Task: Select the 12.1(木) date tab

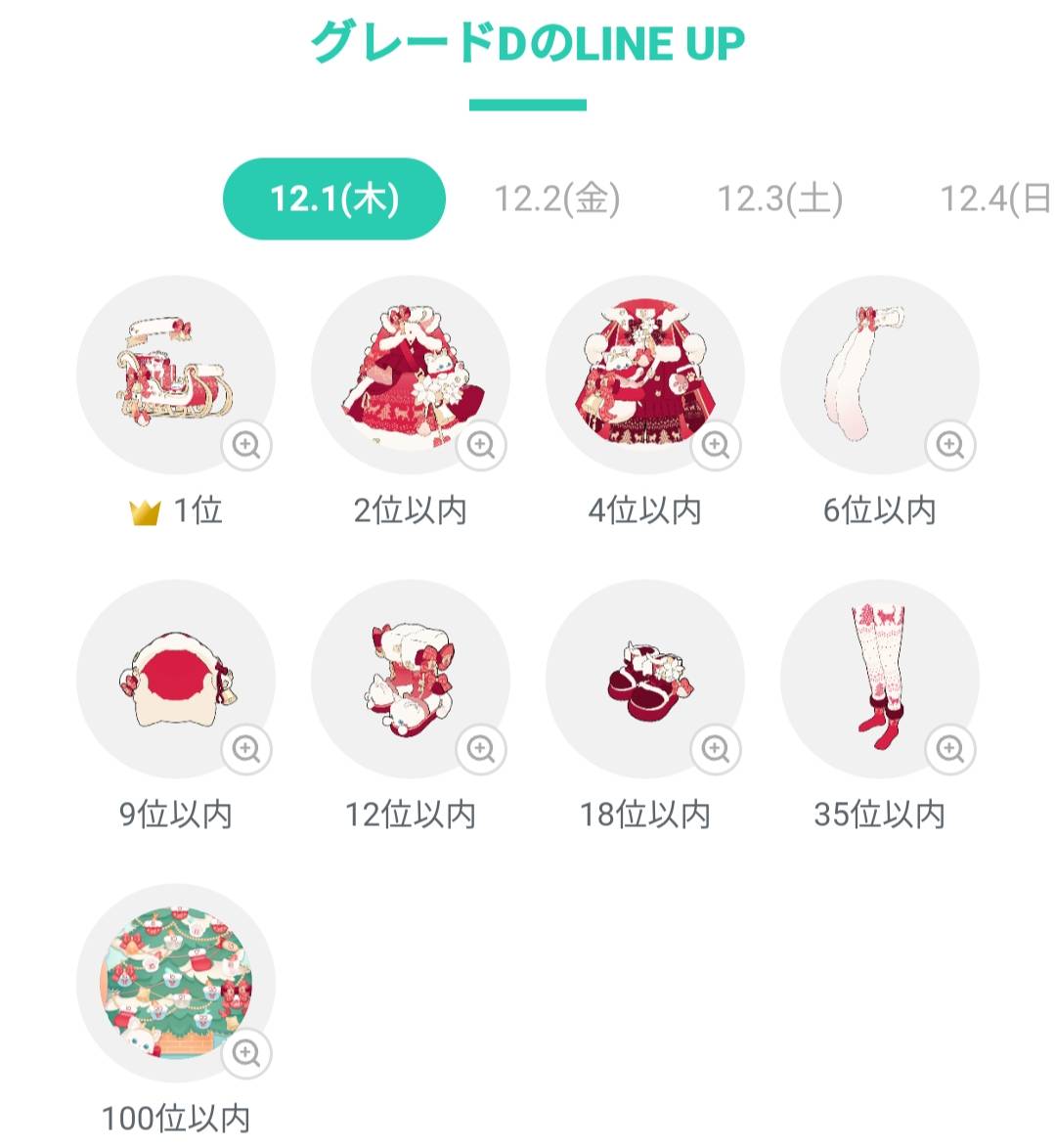Action: pyautogui.click(x=333, y=199)
